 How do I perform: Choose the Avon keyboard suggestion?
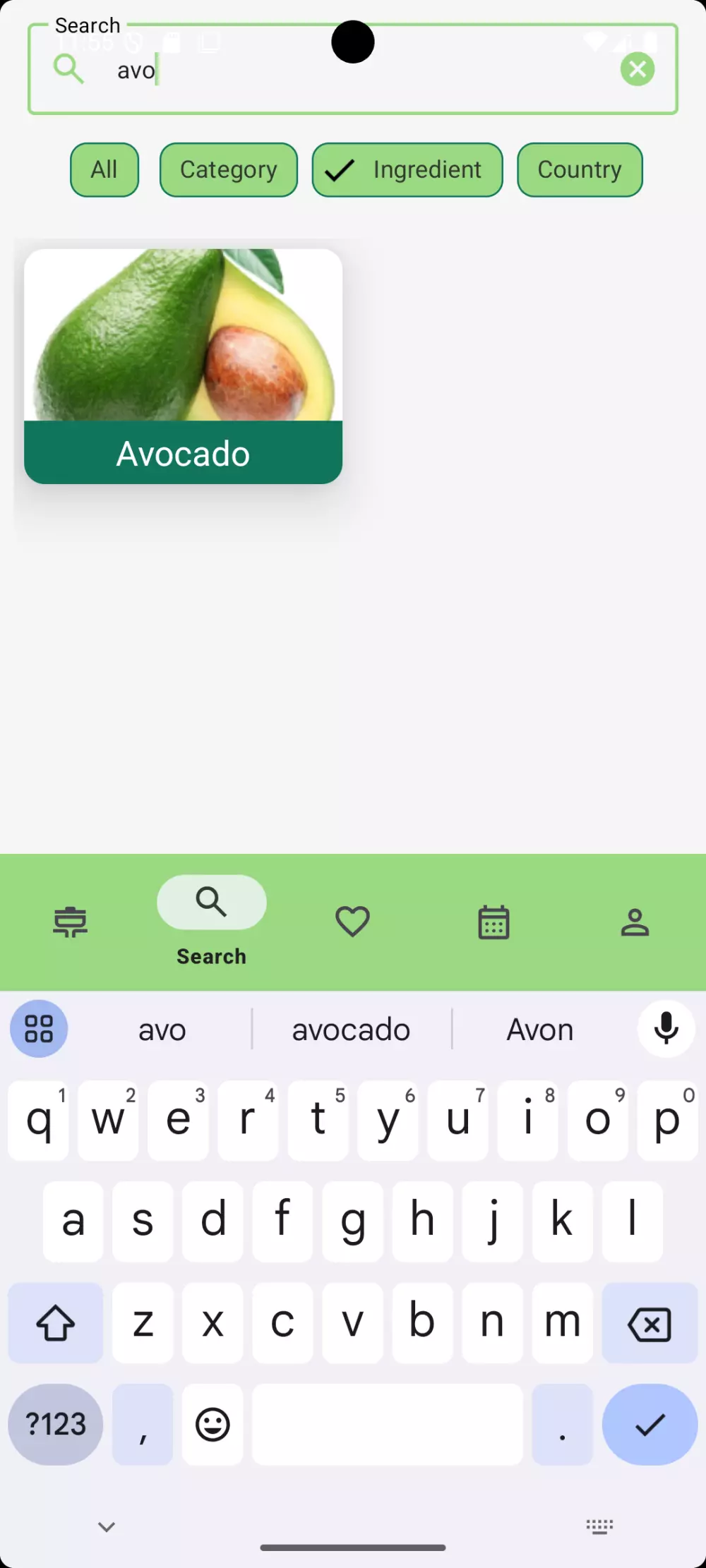(x=540, y=1030)
